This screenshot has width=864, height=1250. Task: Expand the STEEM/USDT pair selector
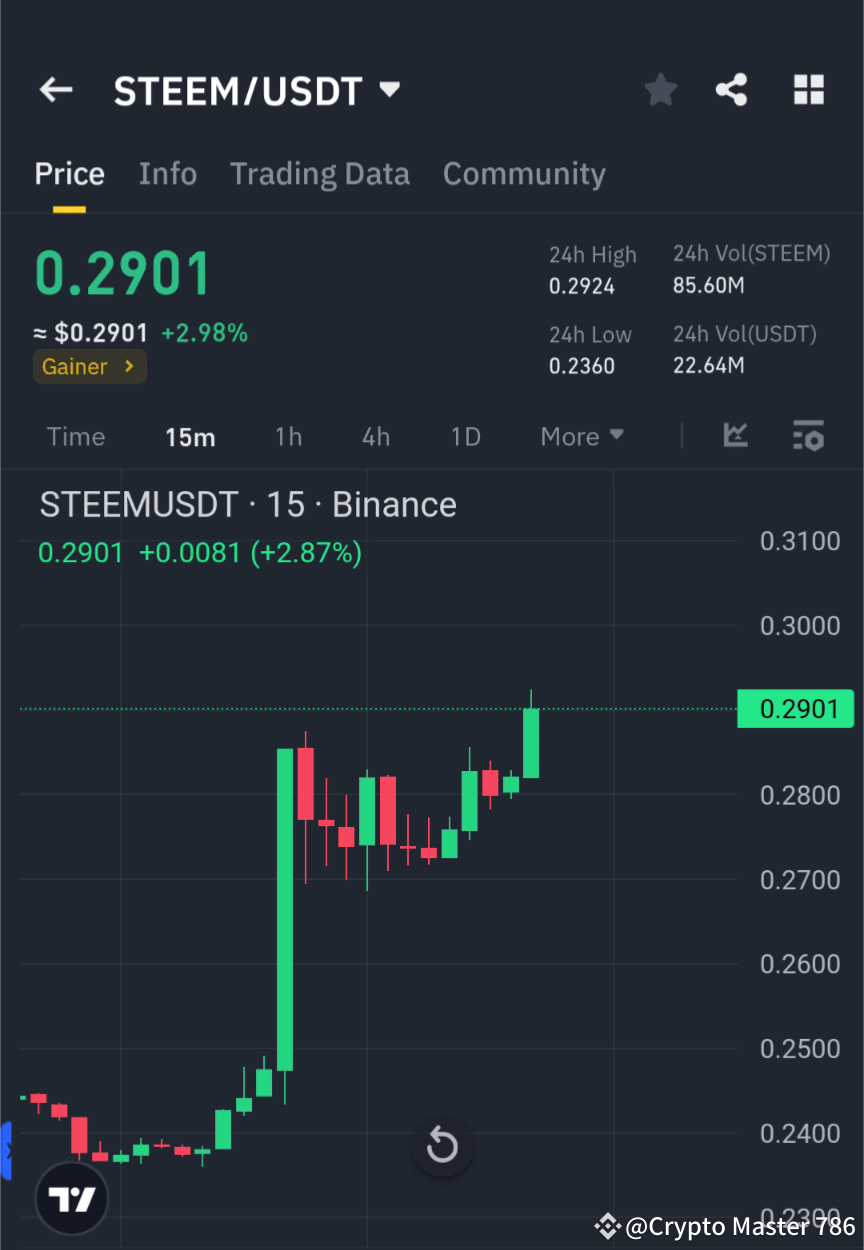pos(389,88)
